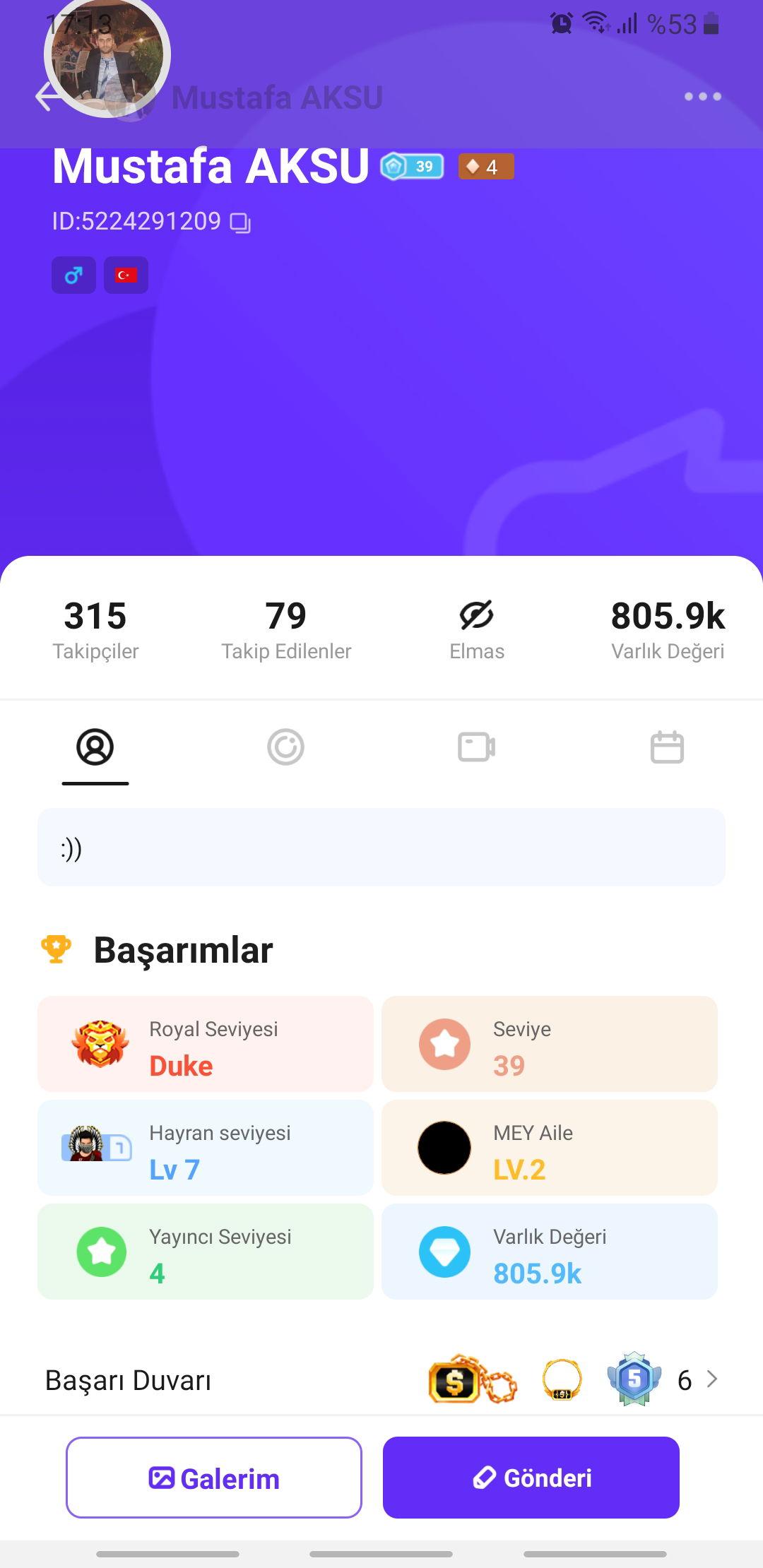The height and width of the screenshot is (1568, 763).
Task: Open Galerim button
Action: 214,1478
